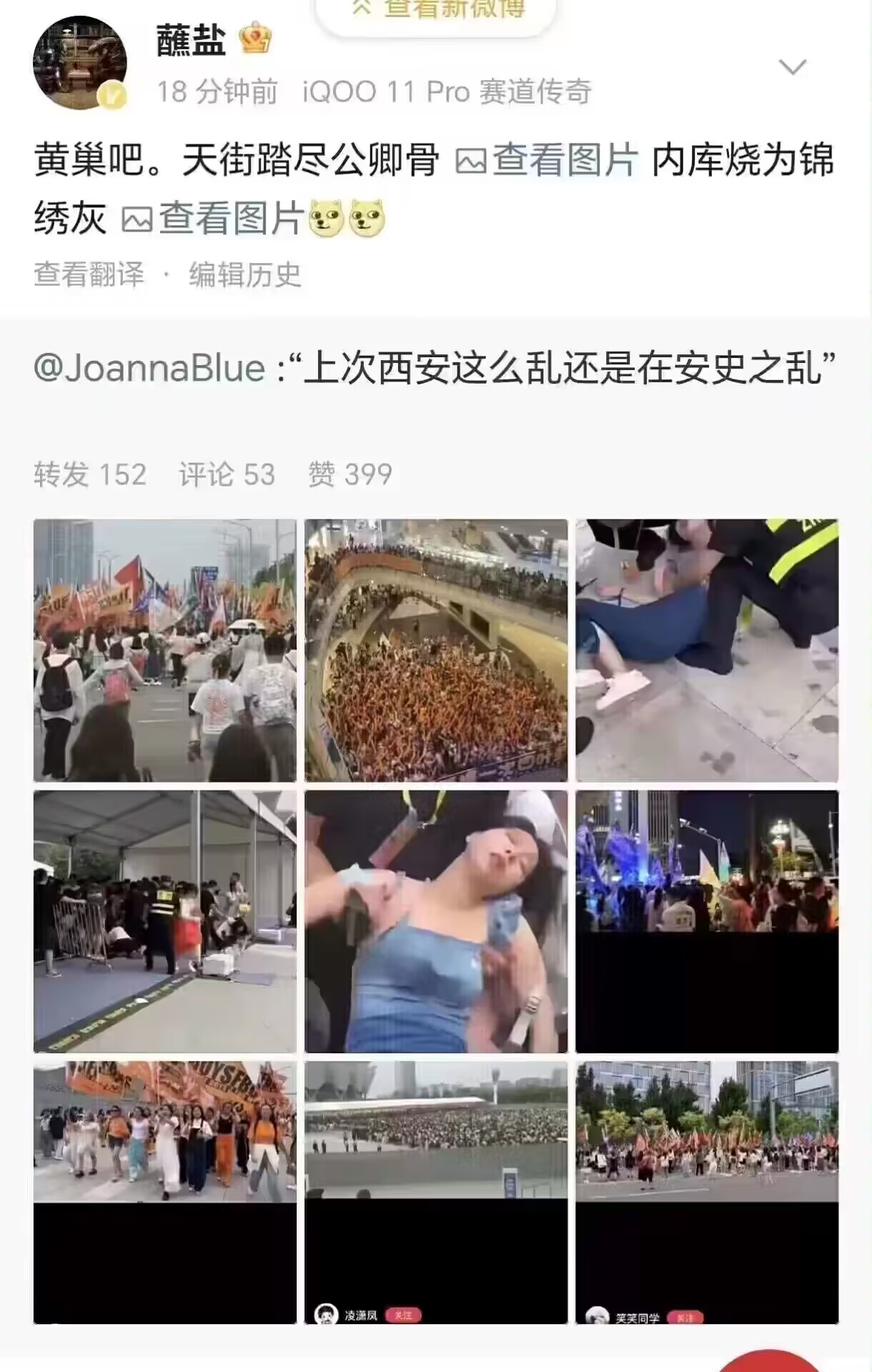Image resolution: width=872 pixels, height=1372 pixels.
Task: Open photo of marchers under orange banners
Action: click(x=164, y=1192)
